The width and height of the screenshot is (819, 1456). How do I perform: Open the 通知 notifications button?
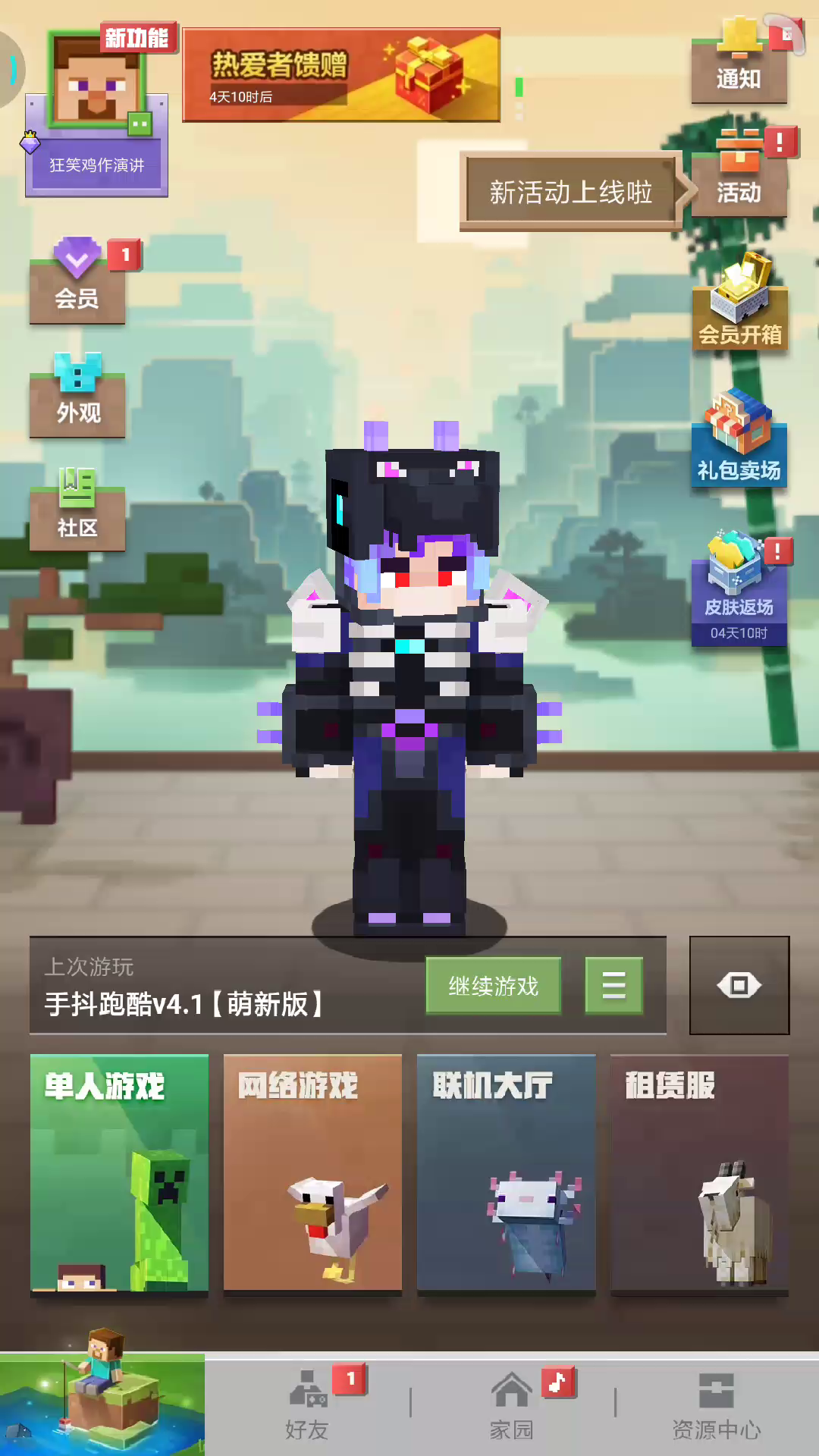[x=739, y=62]
